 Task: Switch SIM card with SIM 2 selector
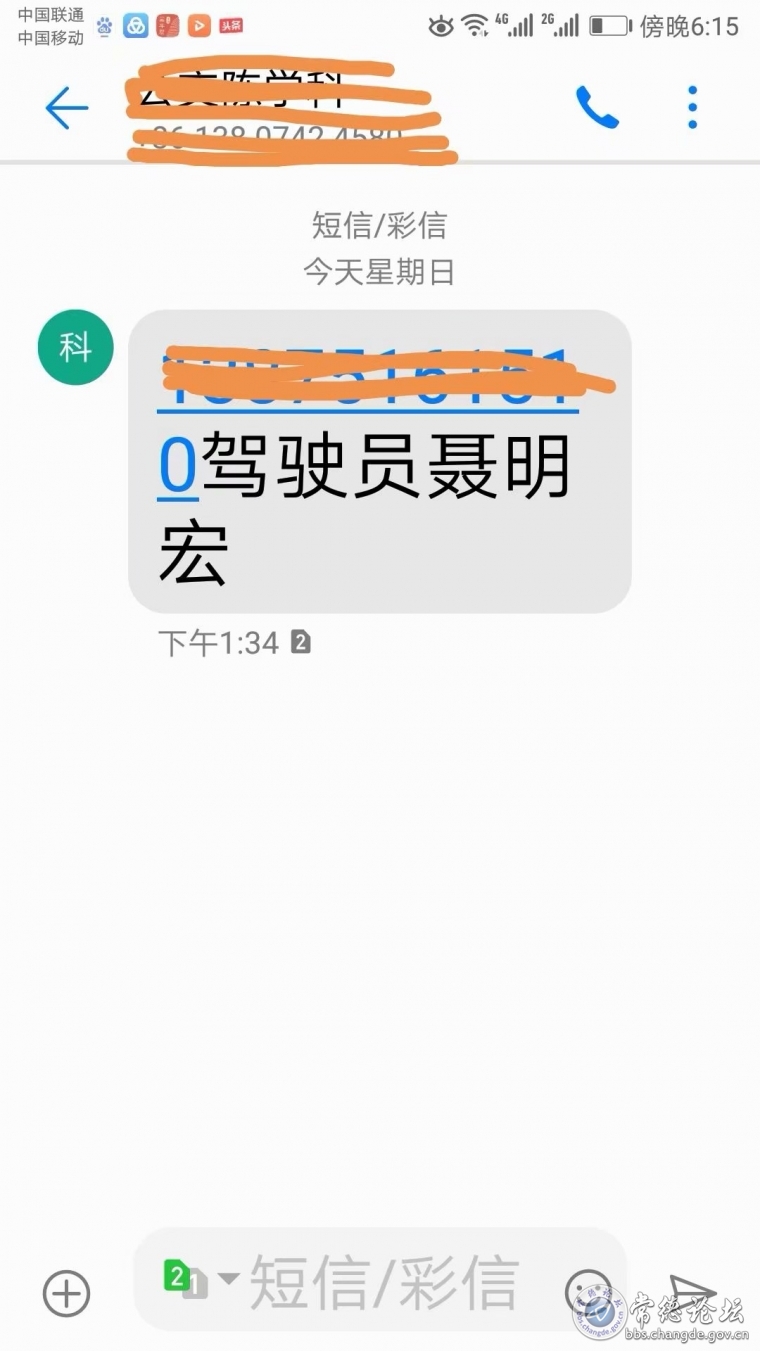coord(196,1279)
